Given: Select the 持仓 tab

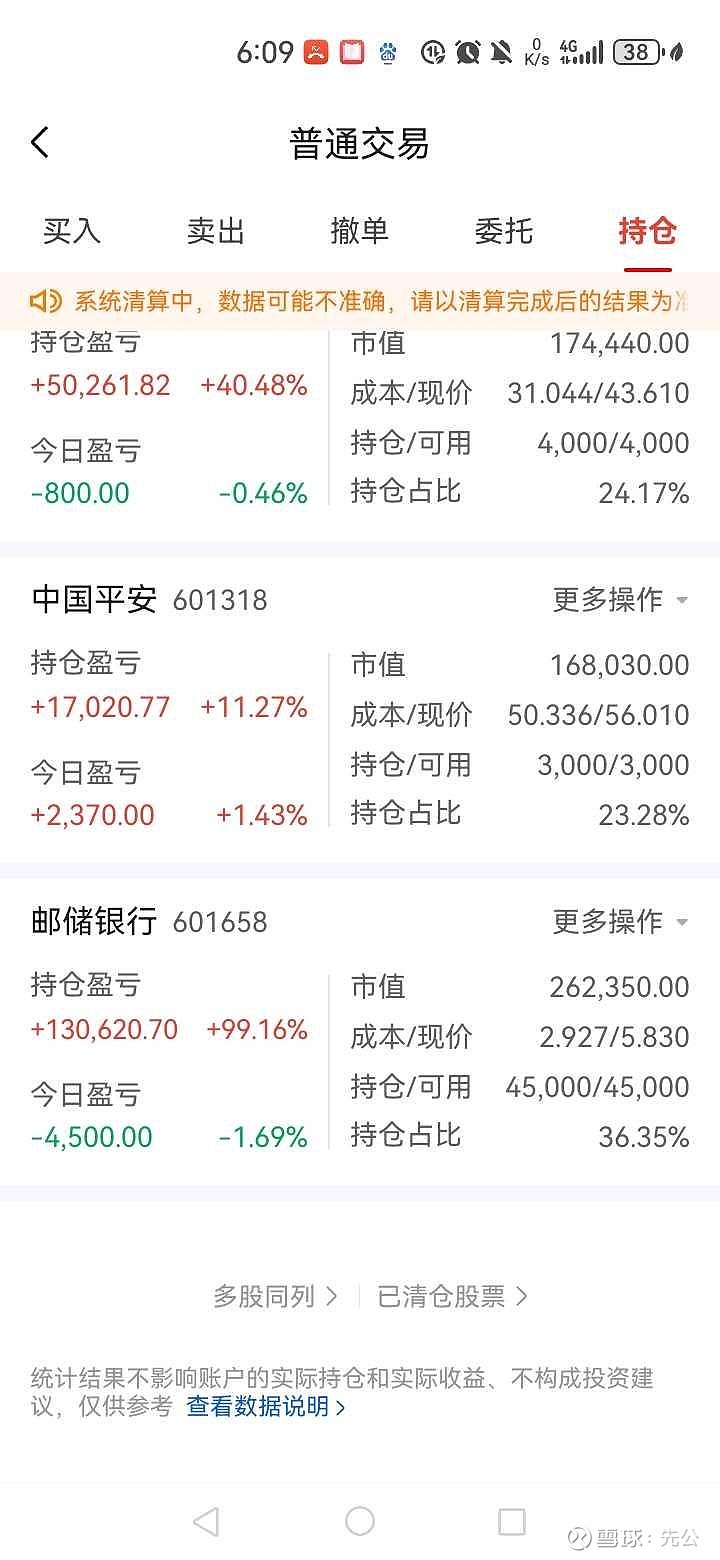Looking at the screenshot, I should pyautogui.click(x=647, y=231).
